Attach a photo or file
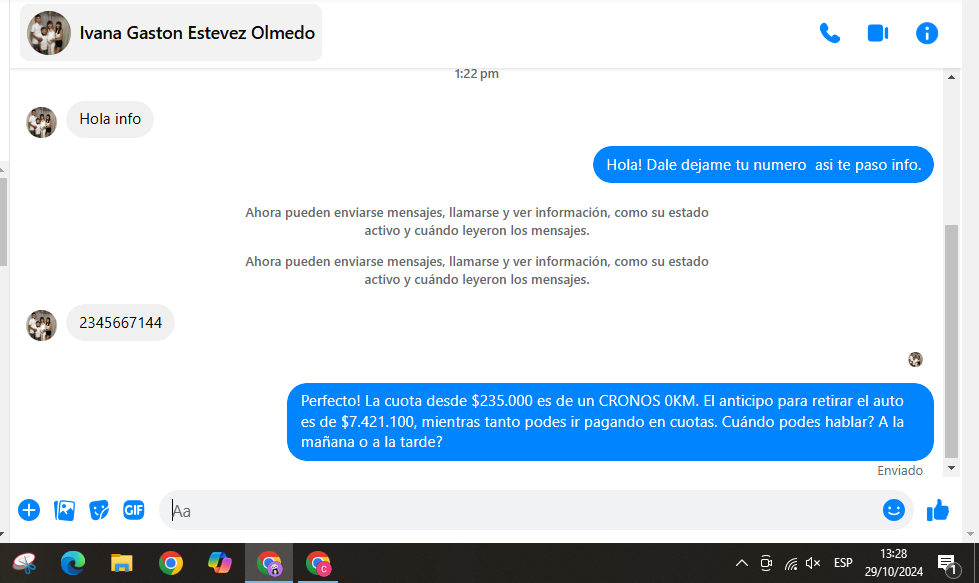The width and height of the screenshot is (979, 583). 65,510
